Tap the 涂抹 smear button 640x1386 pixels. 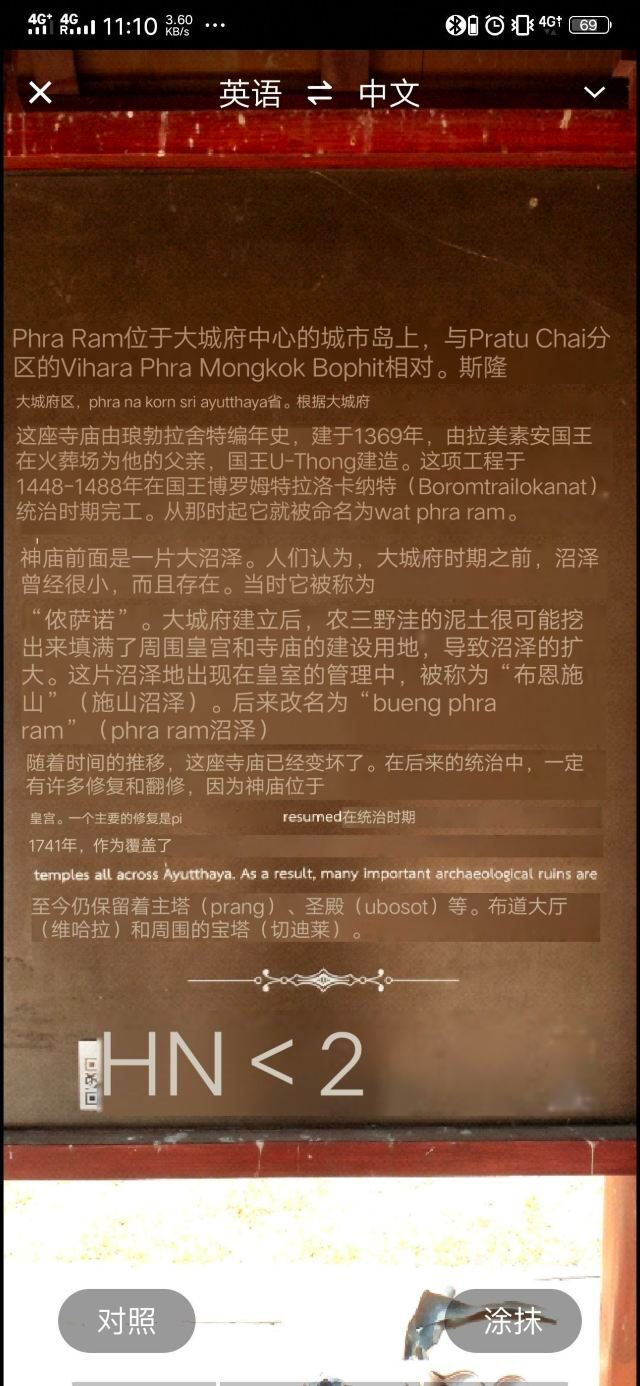[513, 1321]
